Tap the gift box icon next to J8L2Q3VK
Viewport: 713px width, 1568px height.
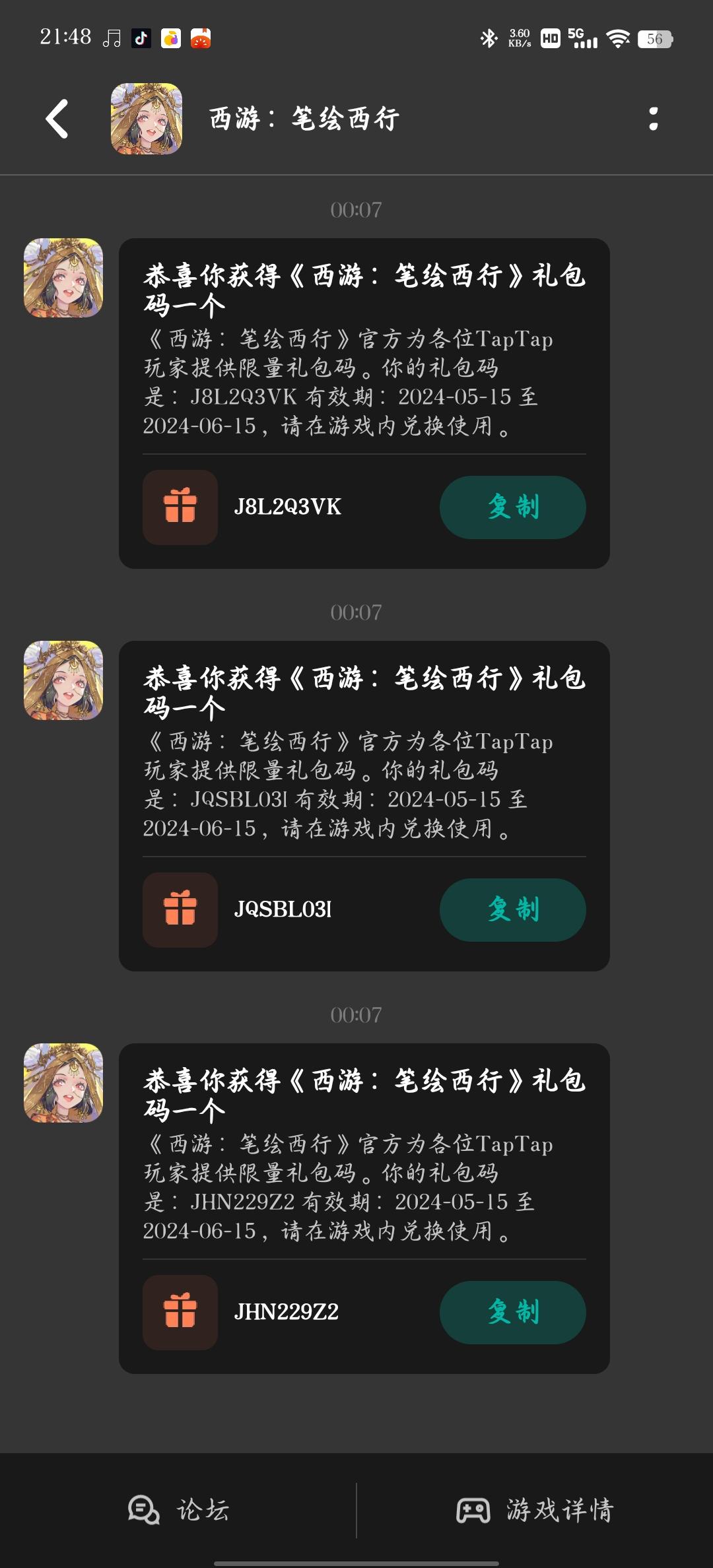[180, 507]
